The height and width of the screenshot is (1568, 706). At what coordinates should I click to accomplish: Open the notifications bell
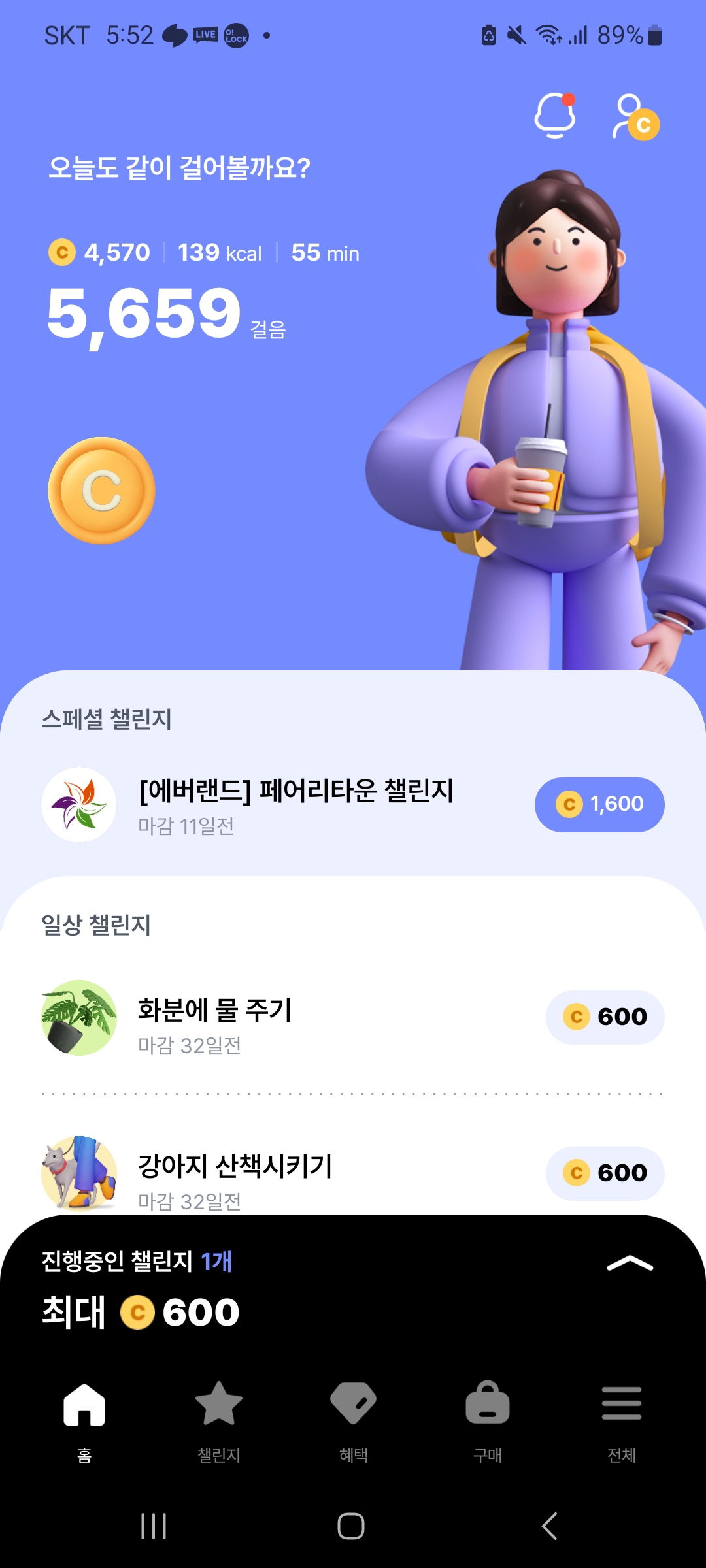coord(555,116)
